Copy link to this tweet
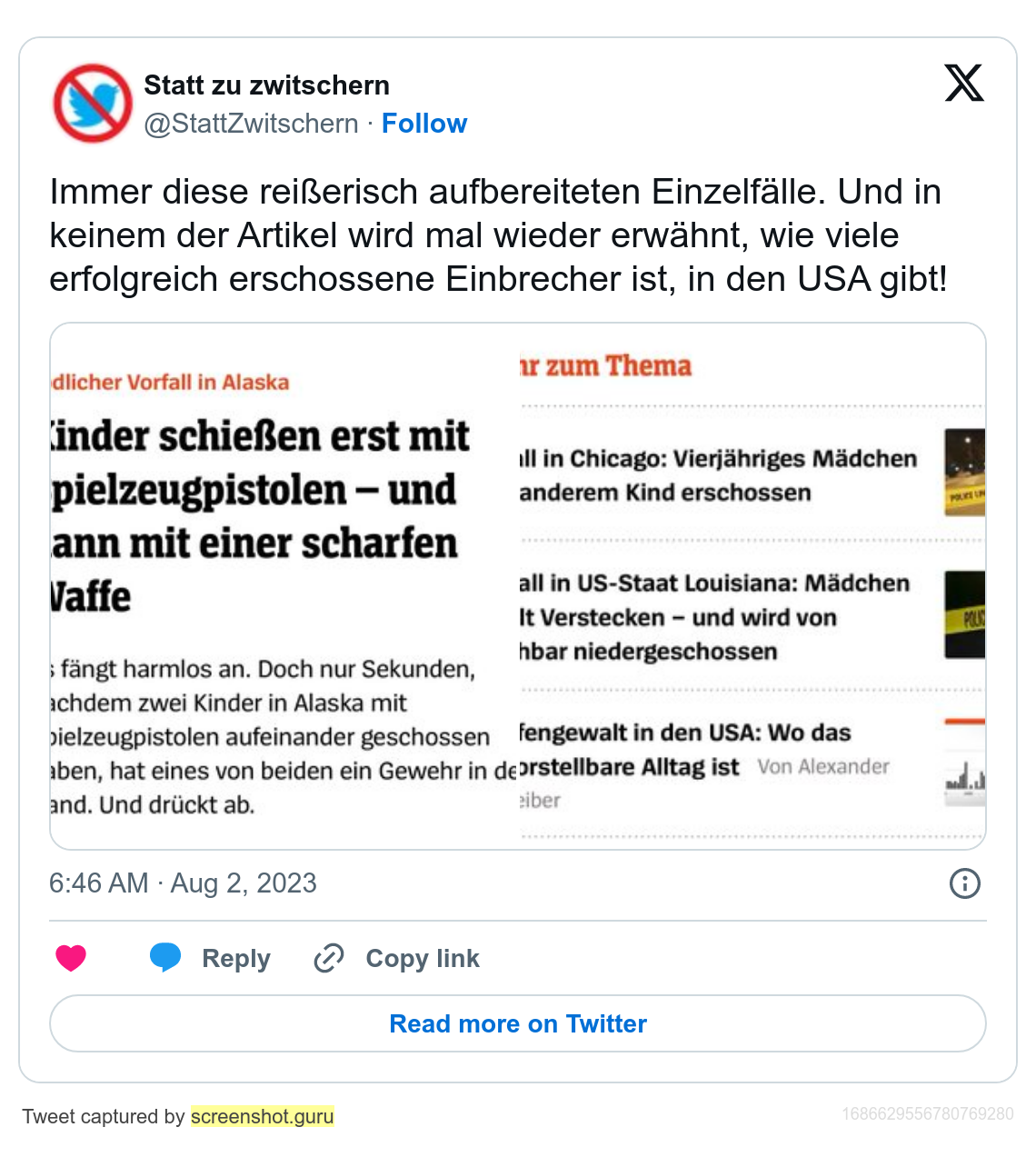1036x1167 pixels. (397, 958)
